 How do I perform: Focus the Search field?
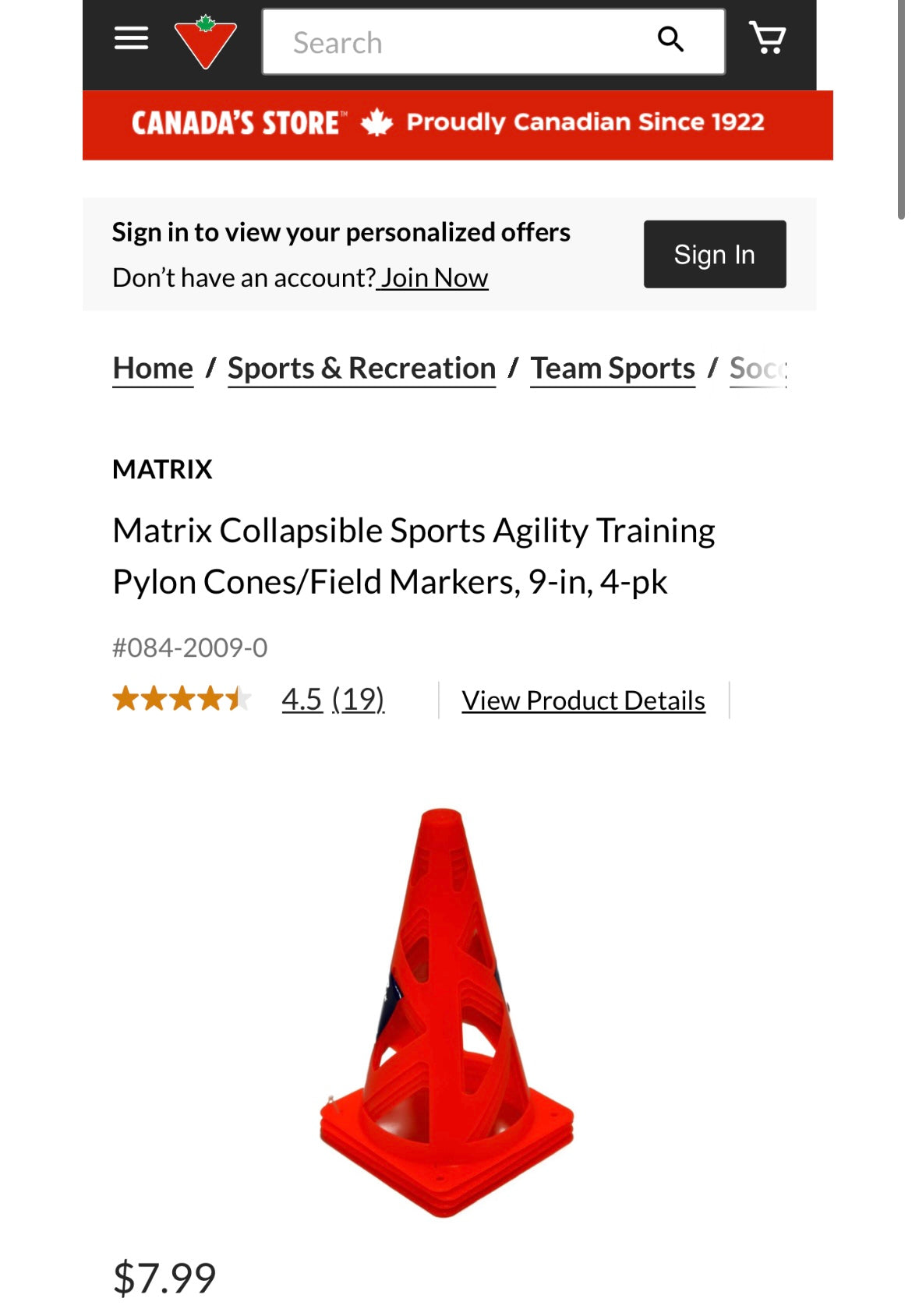460,42
